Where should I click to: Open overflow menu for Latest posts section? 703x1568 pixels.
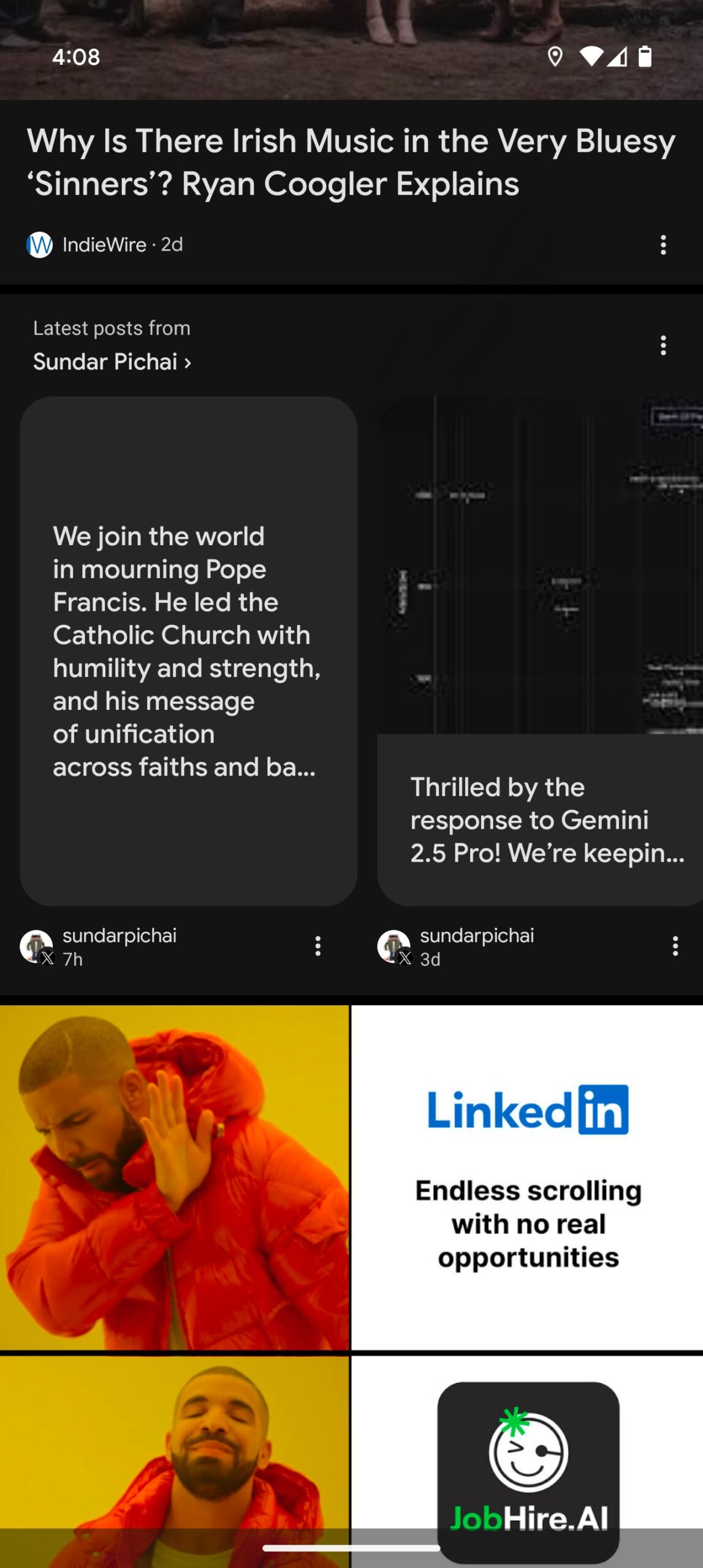pyautogui.click(x=663, y=345)
